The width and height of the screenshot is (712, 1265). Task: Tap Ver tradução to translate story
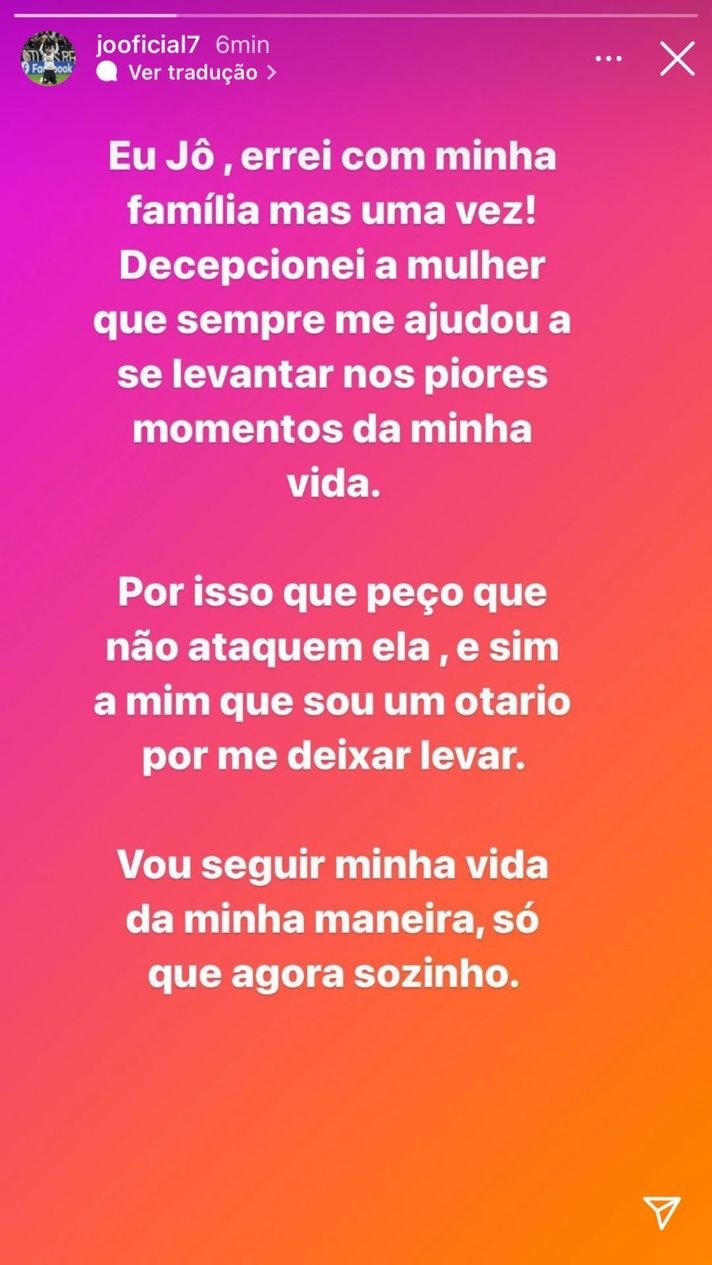[x=186, y=73]
